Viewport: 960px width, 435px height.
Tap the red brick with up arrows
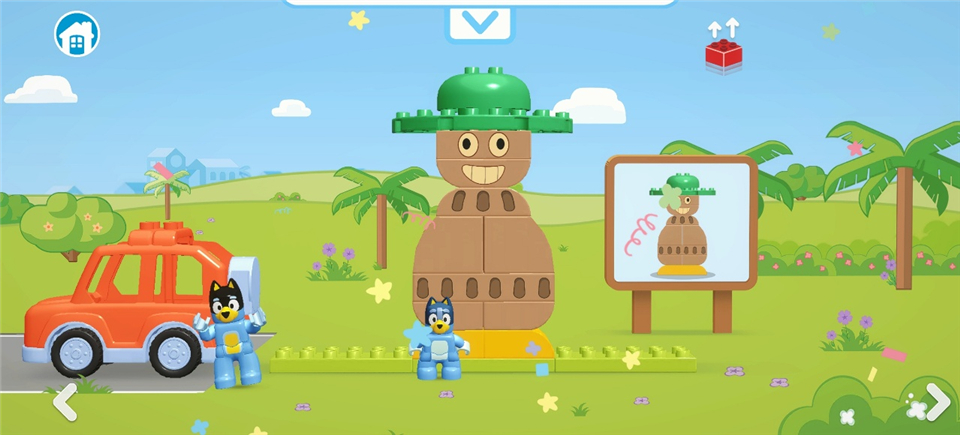coord(723,48)
